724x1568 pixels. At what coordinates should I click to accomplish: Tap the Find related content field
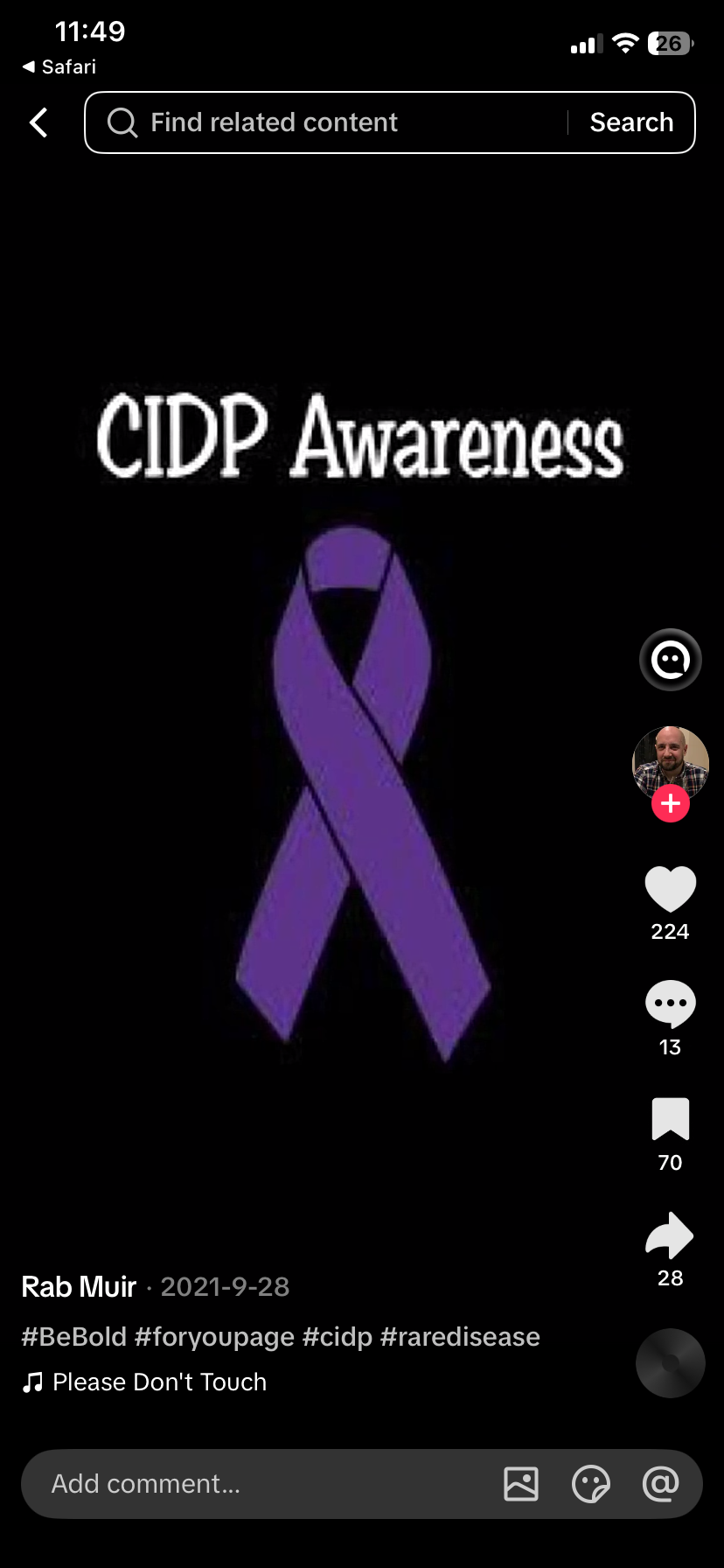tap(325, 122)
